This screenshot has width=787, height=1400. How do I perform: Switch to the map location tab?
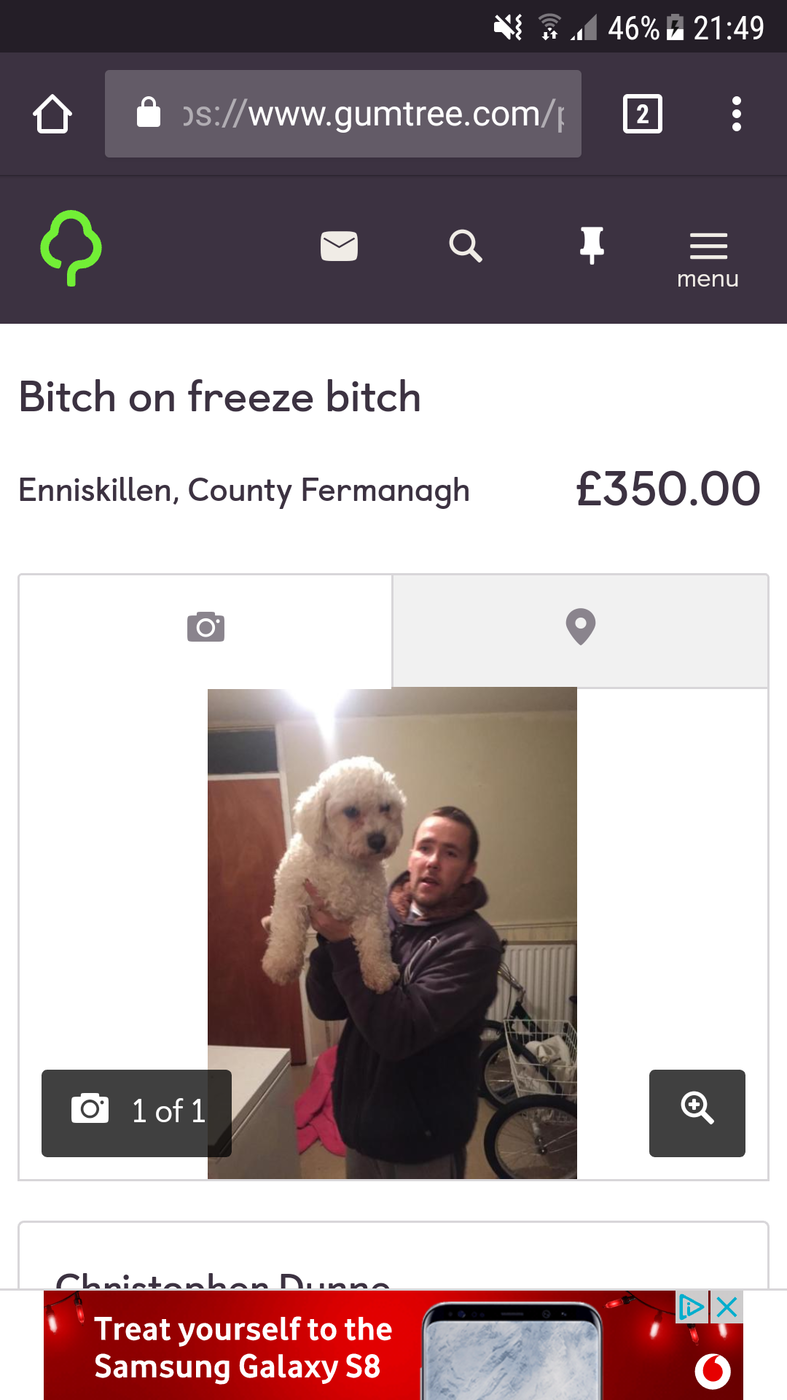pos(580,630)
